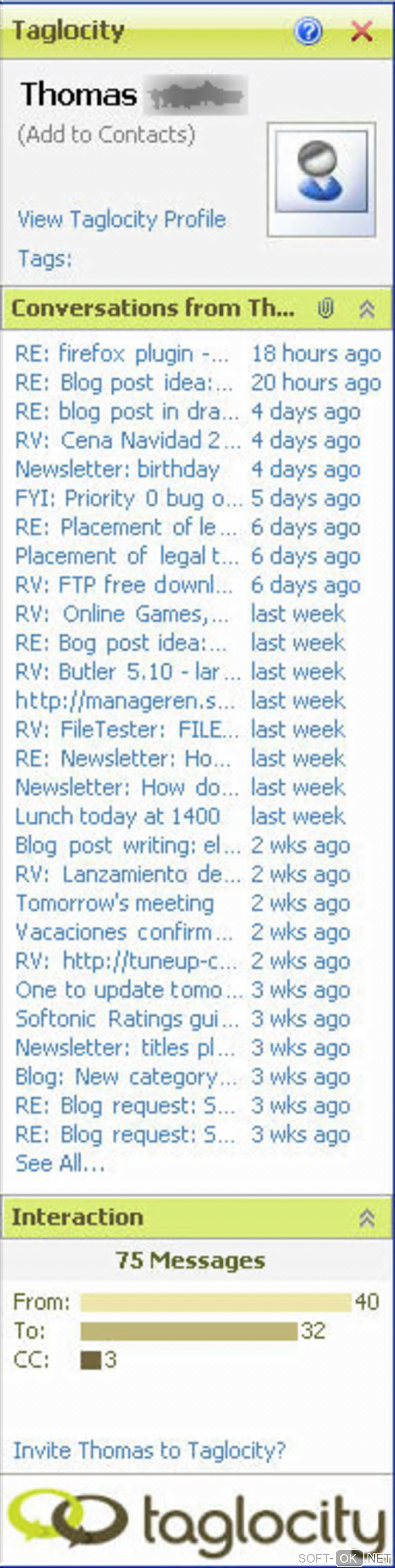Collapse the Conversations section

tap(366, 309)
